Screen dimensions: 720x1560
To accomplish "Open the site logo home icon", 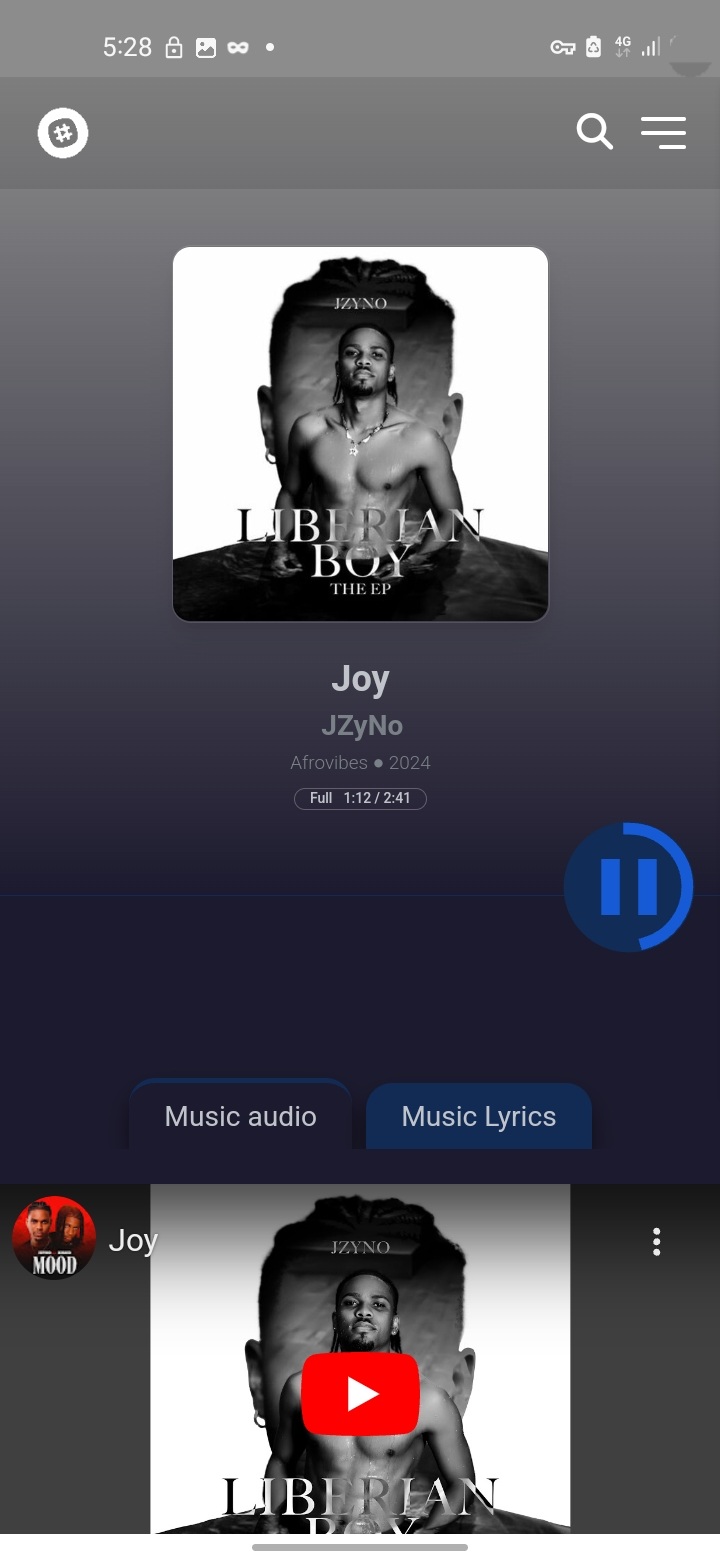I will [63, 133].
